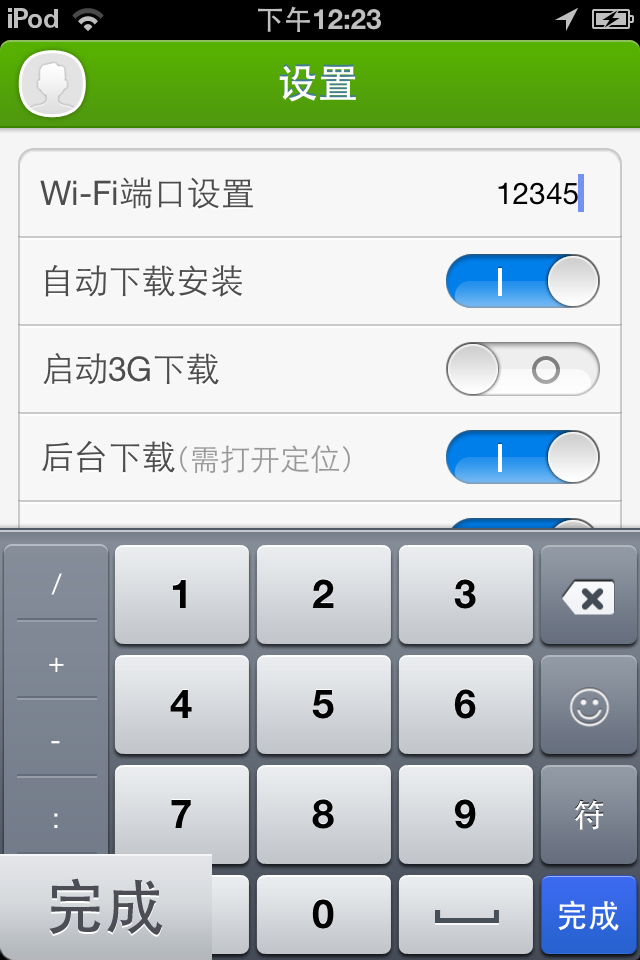640x960 pixels.
Task: Type digit 0 on the keypad
Action: (x=323, y=914)
